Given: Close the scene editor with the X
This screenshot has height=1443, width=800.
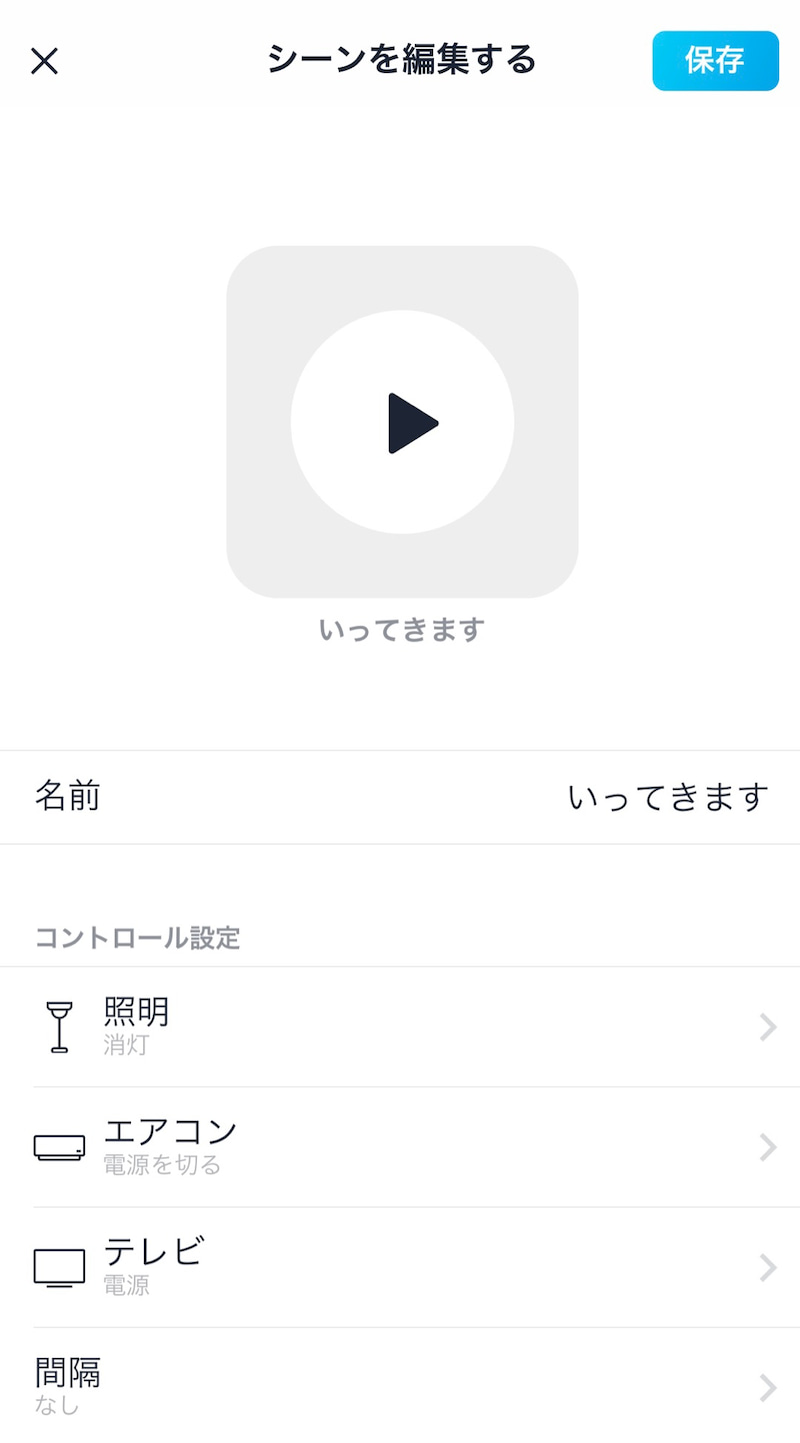Looking at the screenshot, I should click(44, 61).
